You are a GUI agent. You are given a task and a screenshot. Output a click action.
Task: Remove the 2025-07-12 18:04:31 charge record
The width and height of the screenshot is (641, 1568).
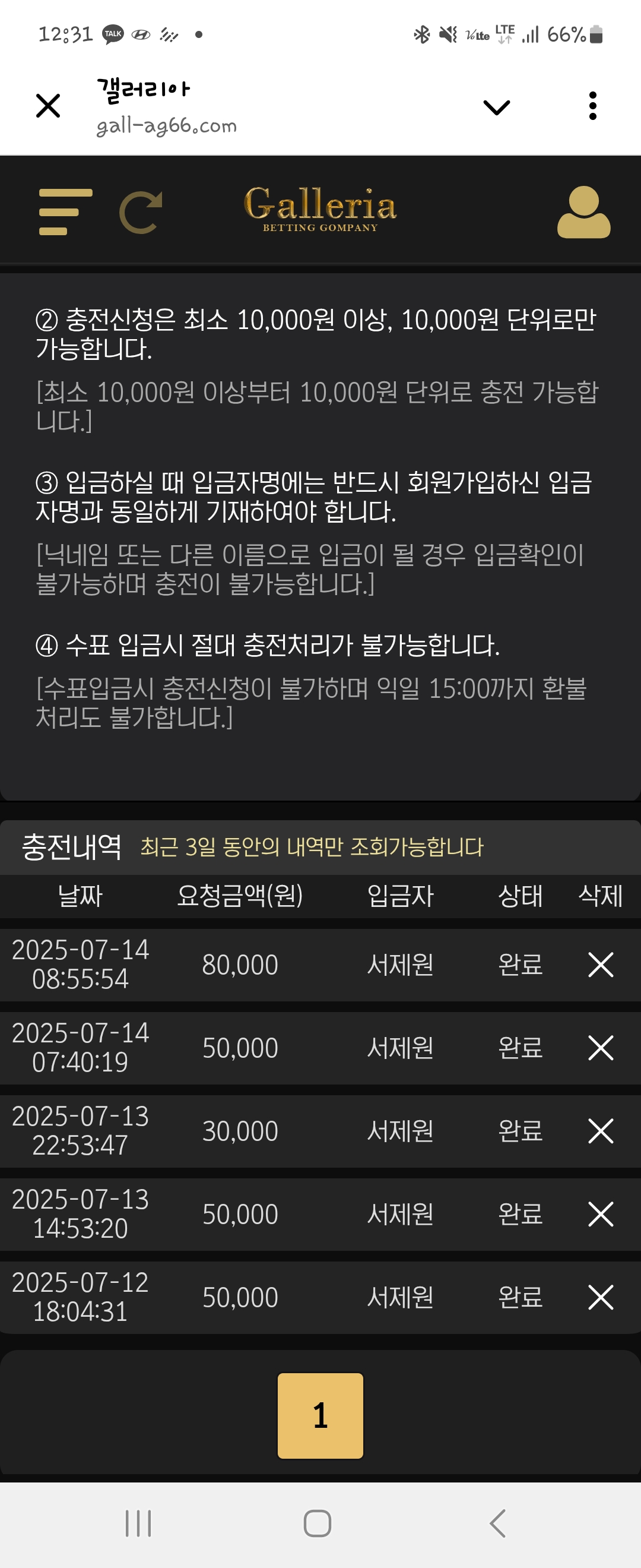[600, 1297]
